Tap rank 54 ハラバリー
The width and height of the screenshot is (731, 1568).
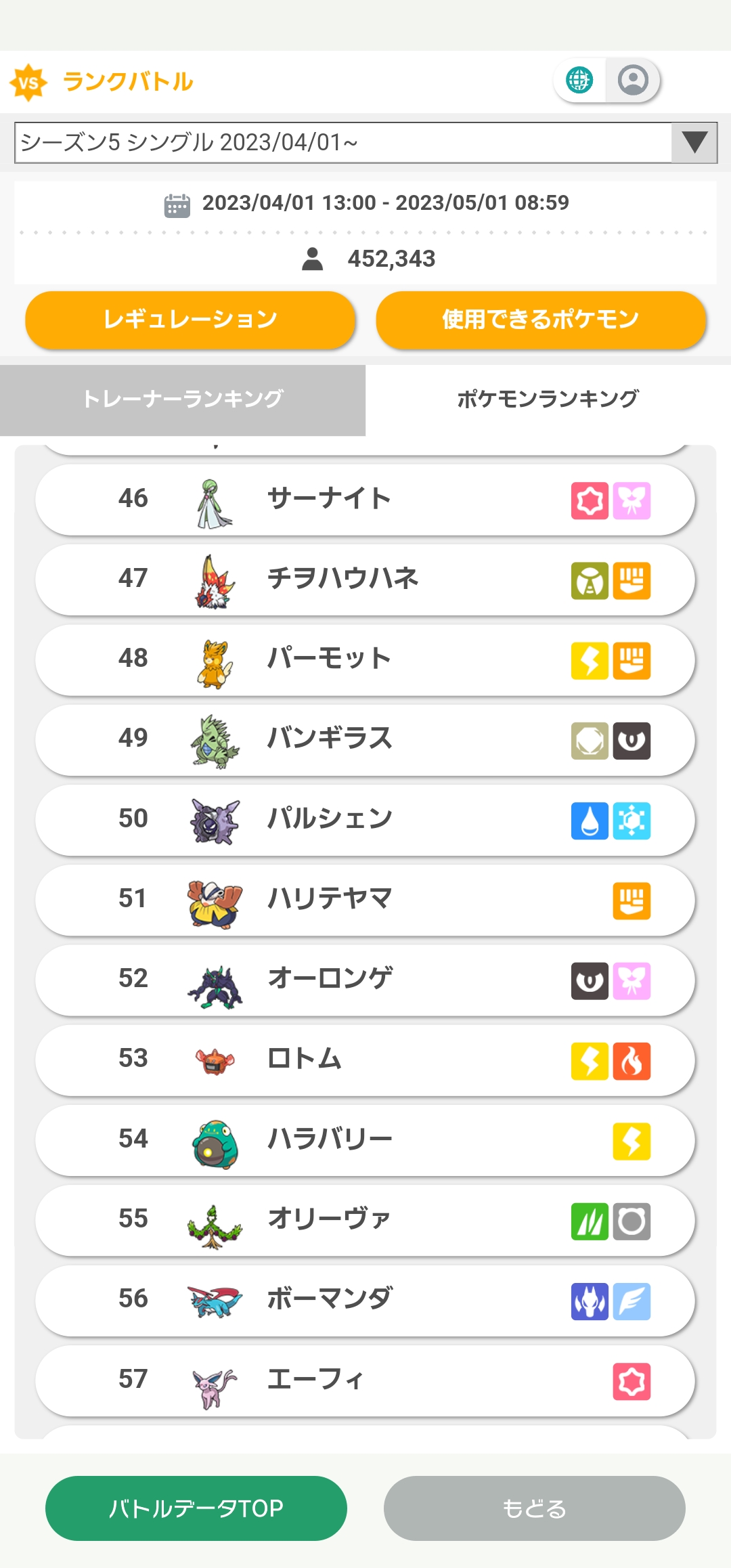tap(365, 1141)
